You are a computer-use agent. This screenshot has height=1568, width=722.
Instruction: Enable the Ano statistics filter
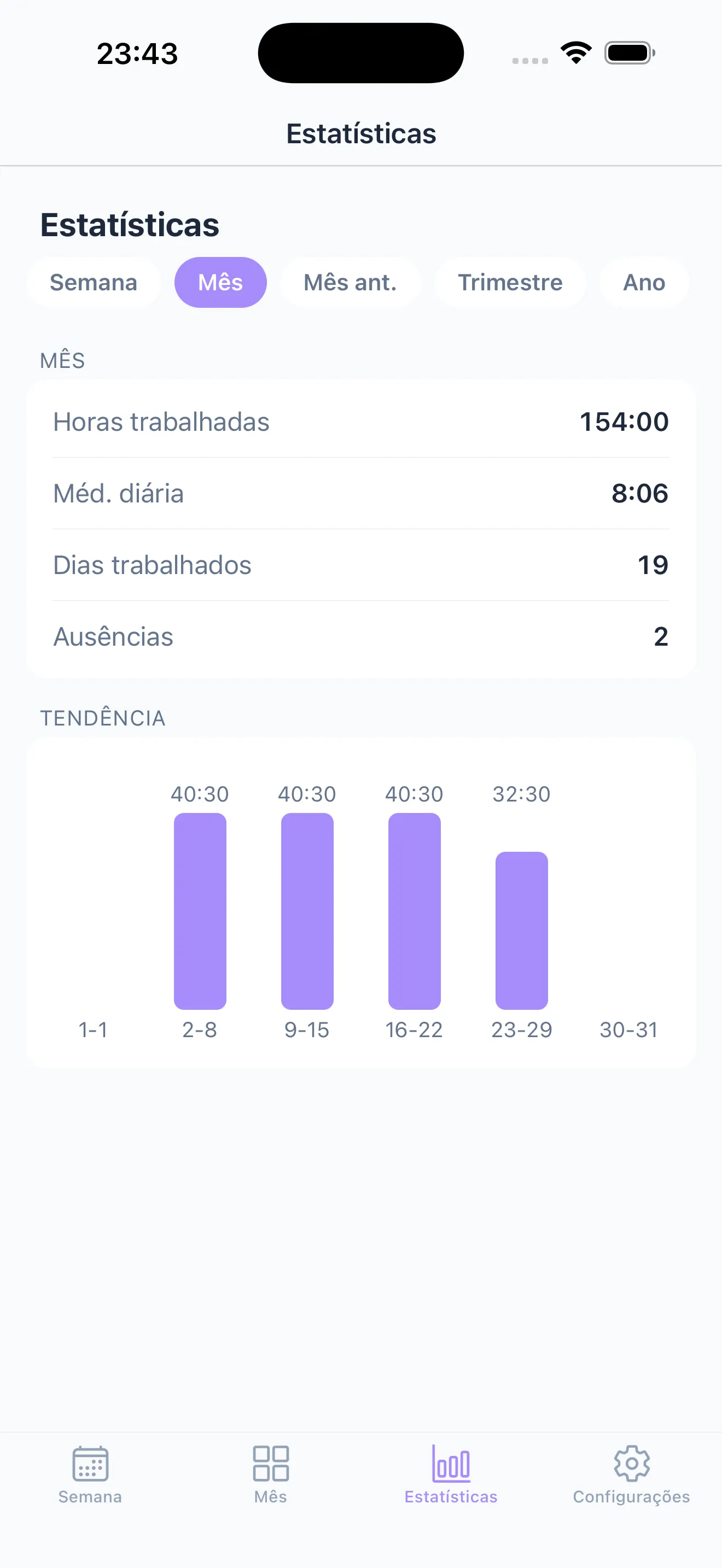(x=643, y=282)
